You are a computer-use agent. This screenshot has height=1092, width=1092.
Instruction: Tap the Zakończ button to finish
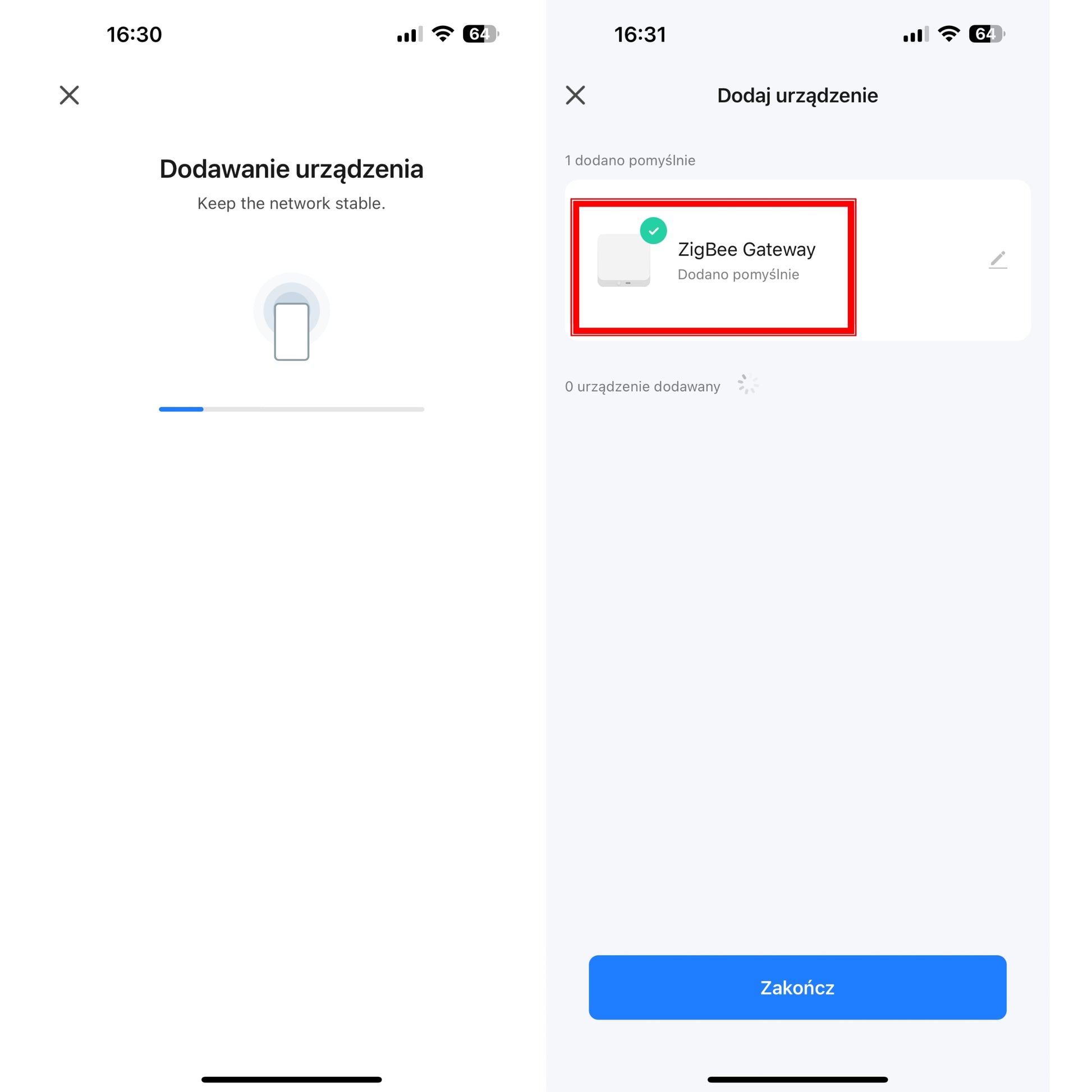pos(797,988)
